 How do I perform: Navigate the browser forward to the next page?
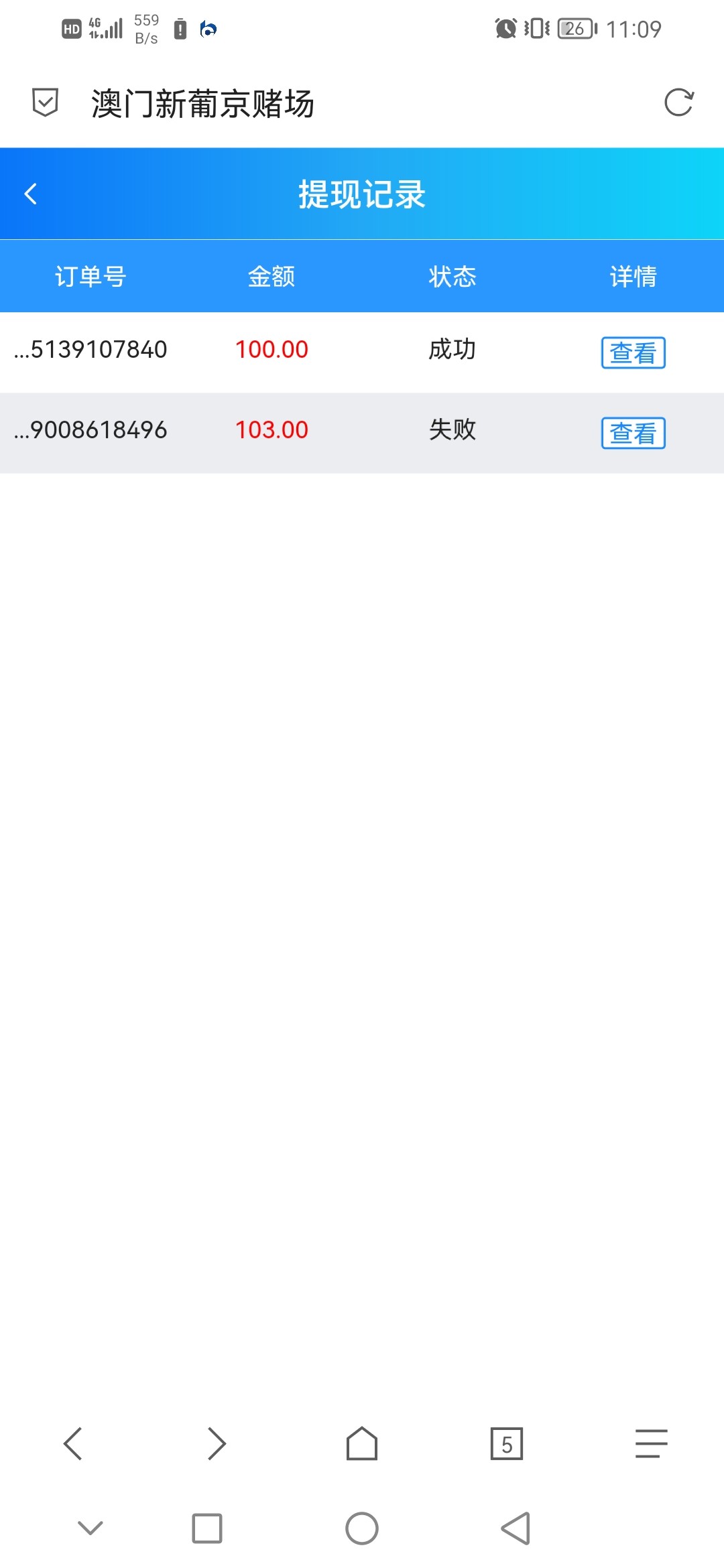pos(217,1443)
